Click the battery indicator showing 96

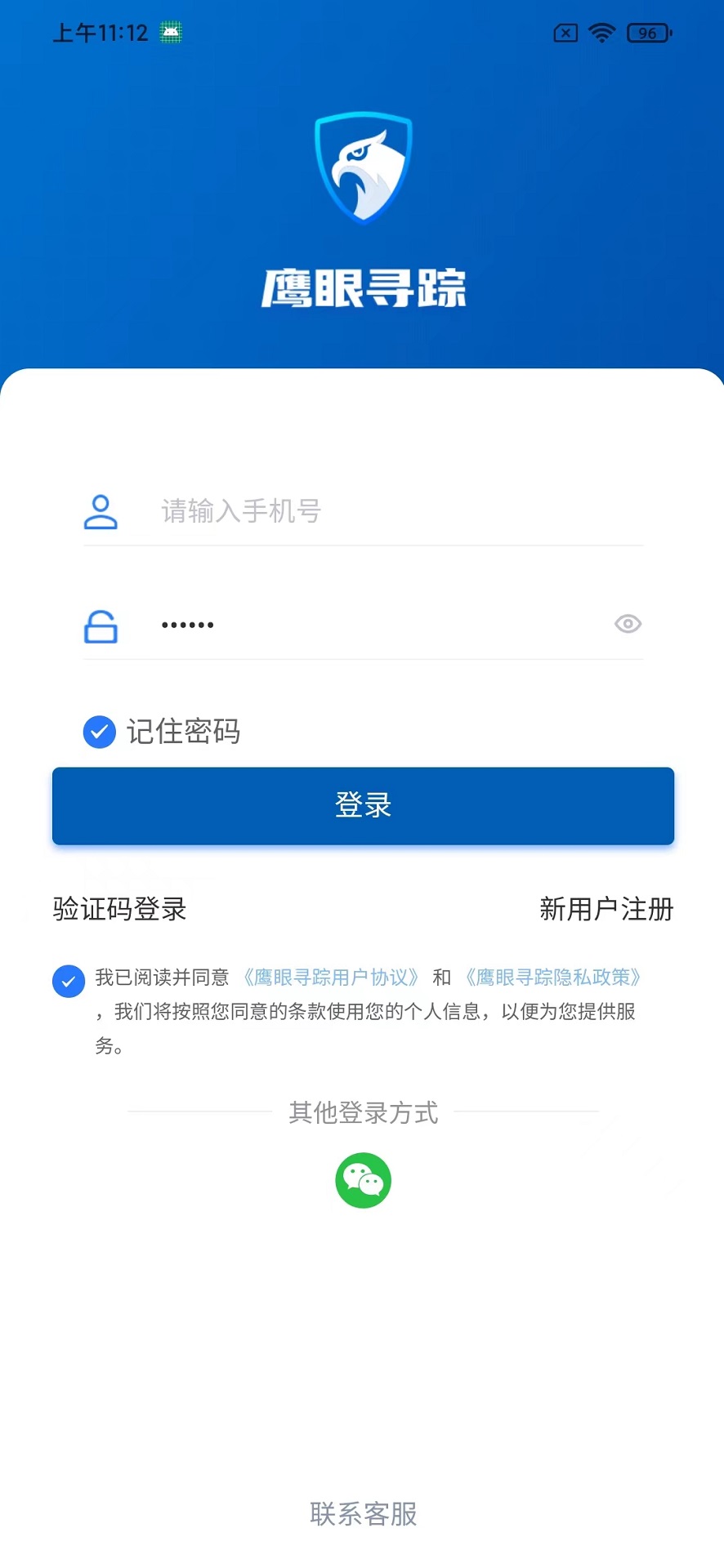[x=650, y=33]
